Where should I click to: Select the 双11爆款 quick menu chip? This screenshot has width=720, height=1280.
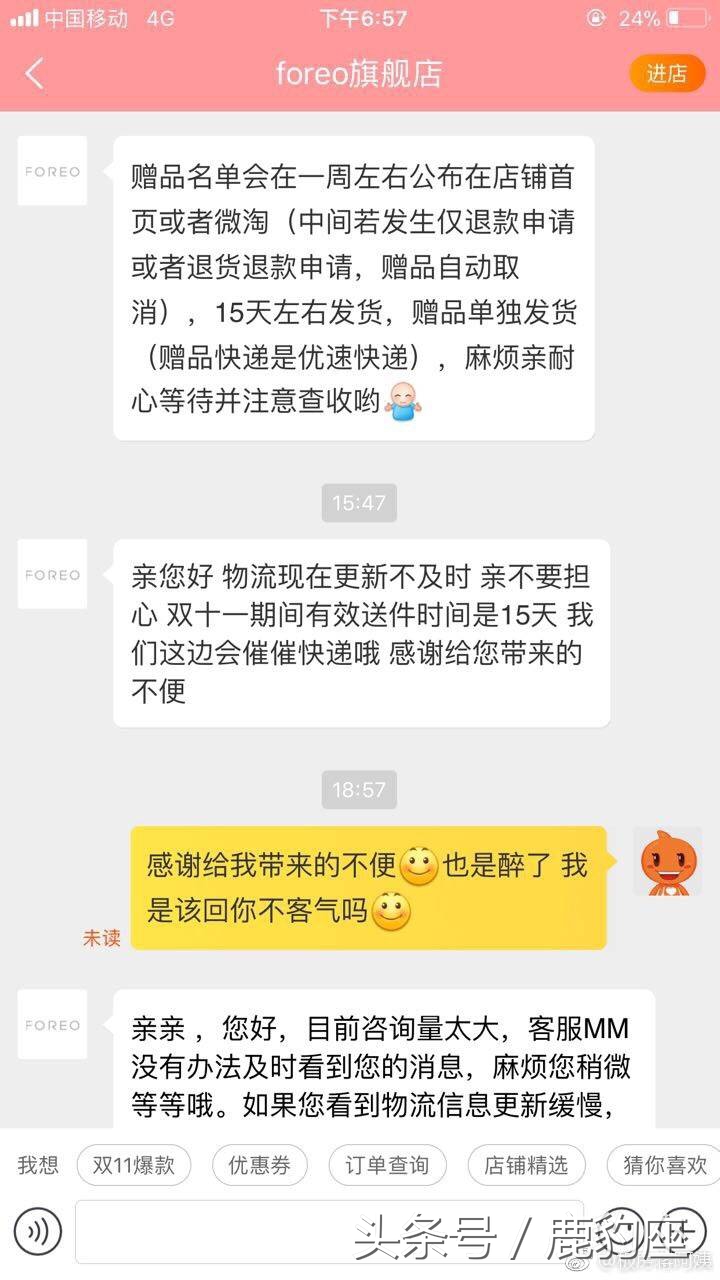pyautogui.click(x=133, y=1166)
